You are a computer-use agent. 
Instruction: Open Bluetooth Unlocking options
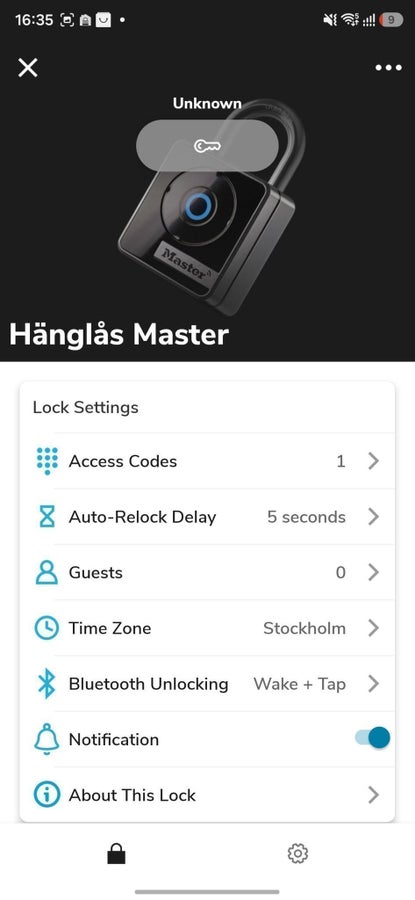coord(207,684)
